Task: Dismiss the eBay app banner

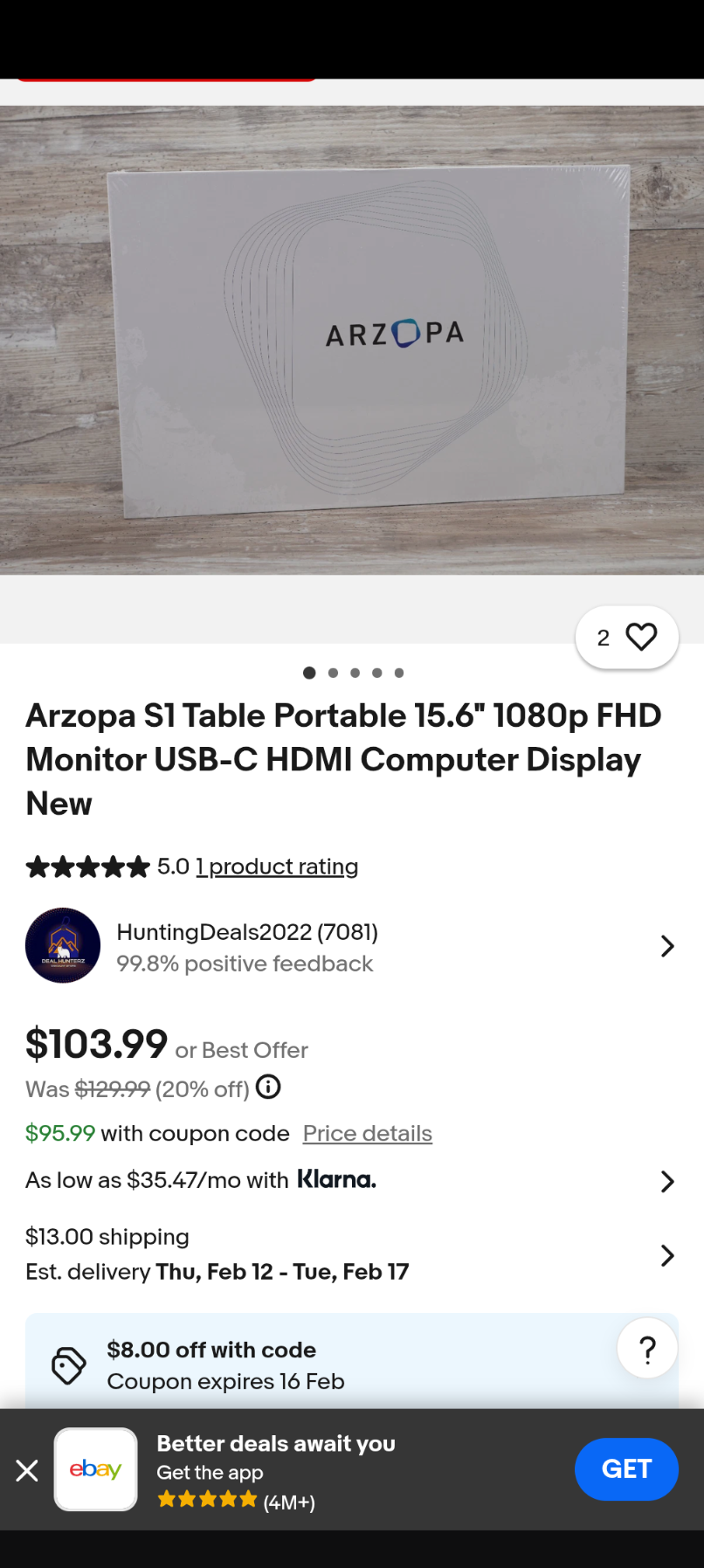Action: [x=27, y=1470]
